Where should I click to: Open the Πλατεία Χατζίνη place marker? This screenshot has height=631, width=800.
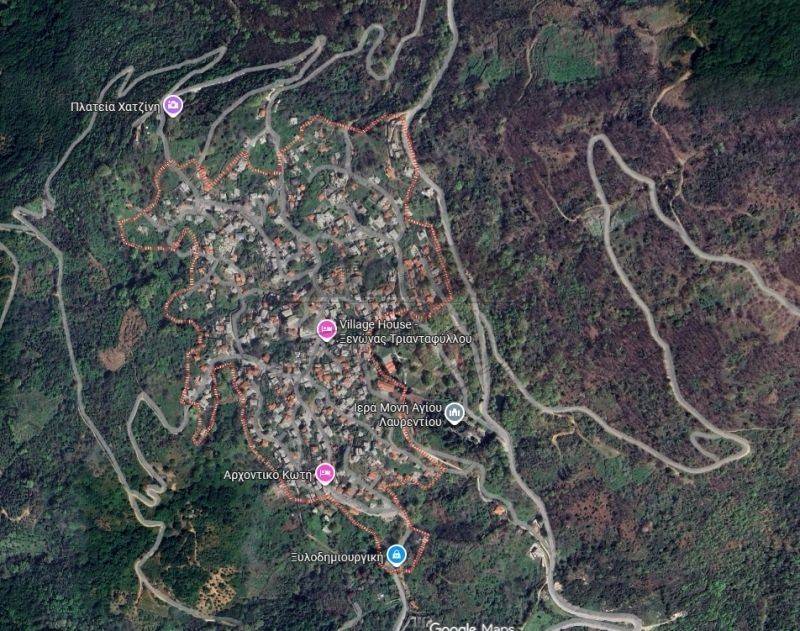click(x=173, y=104)
